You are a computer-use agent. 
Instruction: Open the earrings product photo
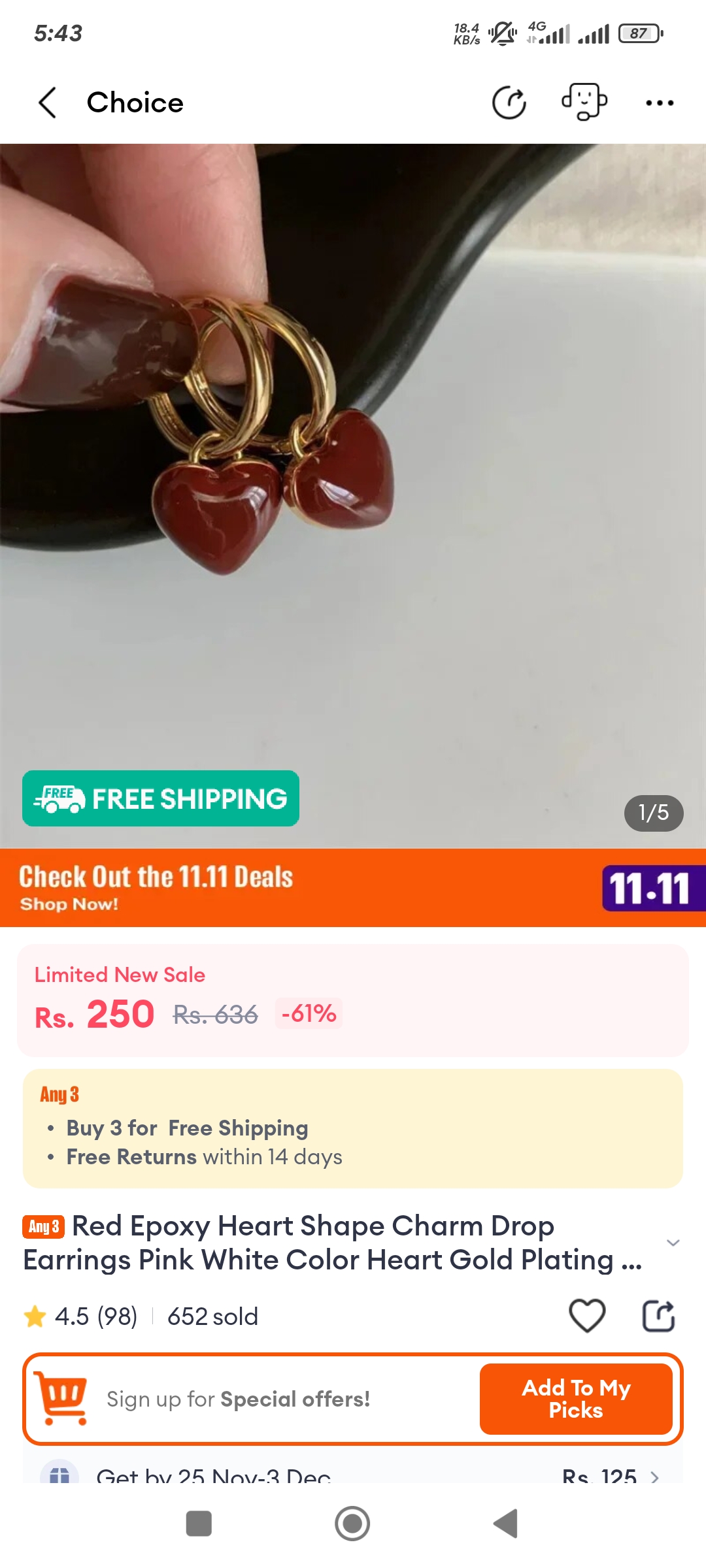point(353,457)
